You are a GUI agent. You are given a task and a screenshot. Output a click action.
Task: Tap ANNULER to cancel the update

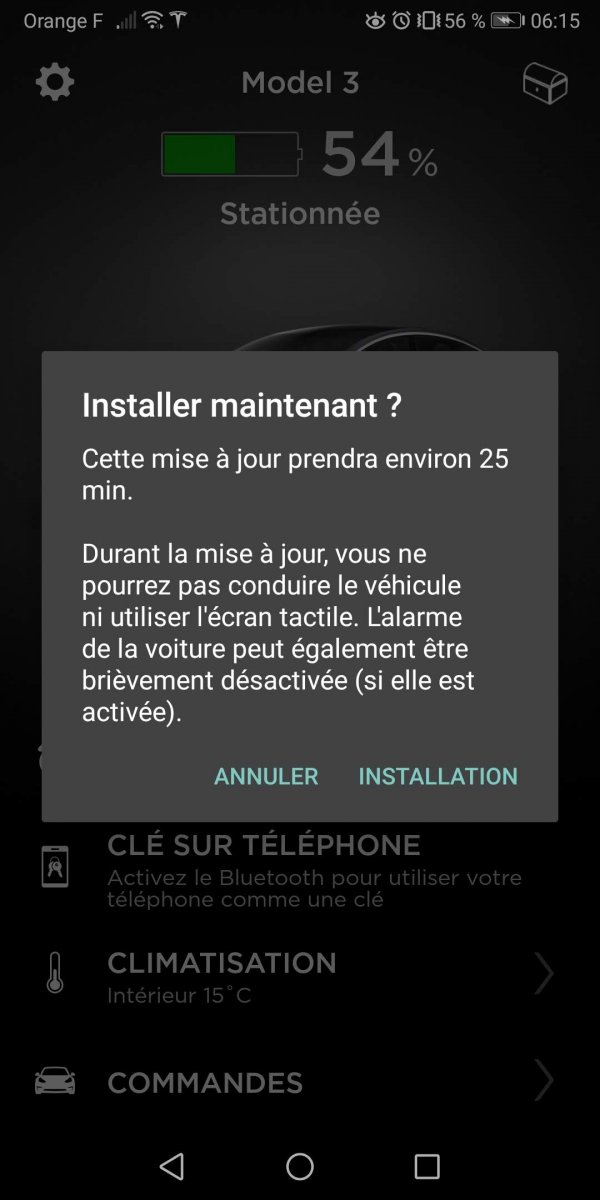point(266,776)
